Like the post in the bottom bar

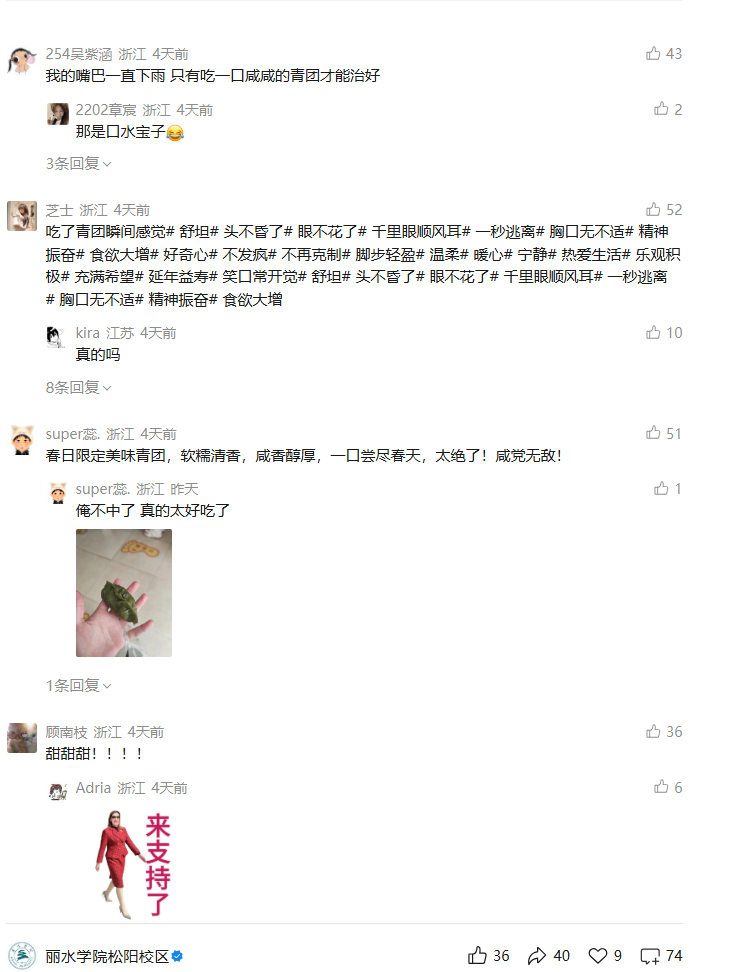479,956
